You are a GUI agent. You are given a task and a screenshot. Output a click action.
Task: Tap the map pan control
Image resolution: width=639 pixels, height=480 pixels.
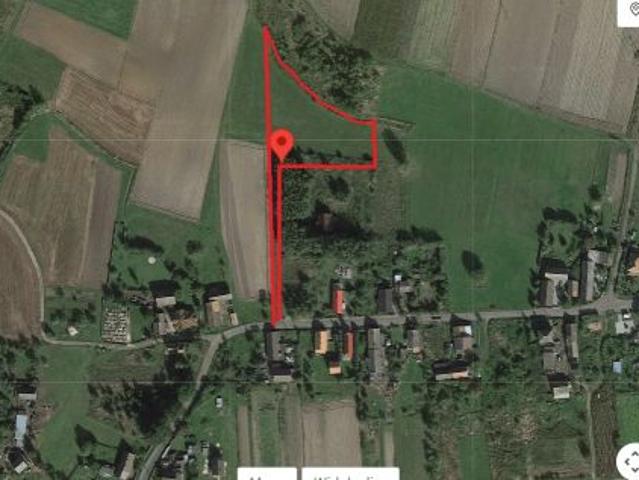(629, 463)
